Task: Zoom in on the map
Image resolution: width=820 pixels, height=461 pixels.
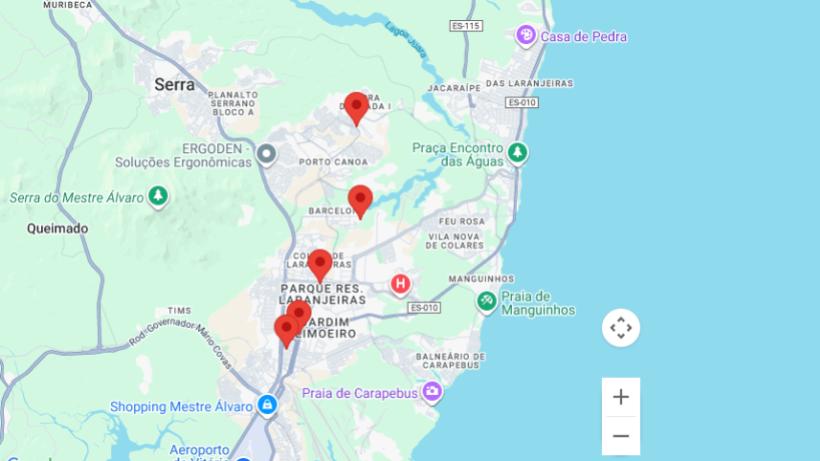Action: pos(621,397)
